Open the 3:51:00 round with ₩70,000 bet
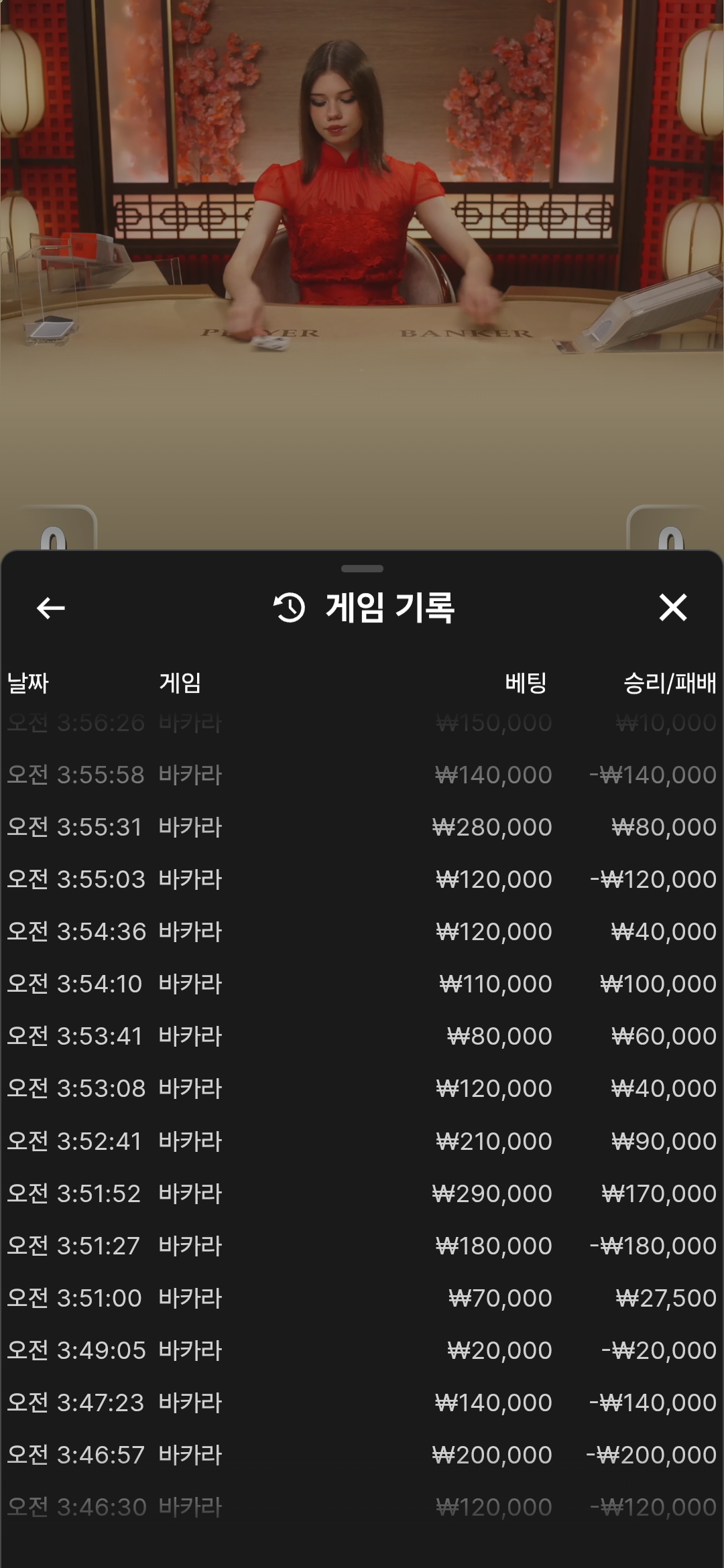The width and height of the screenshot is (724, 1568). pyautogui.click(x=362, y=1298)
